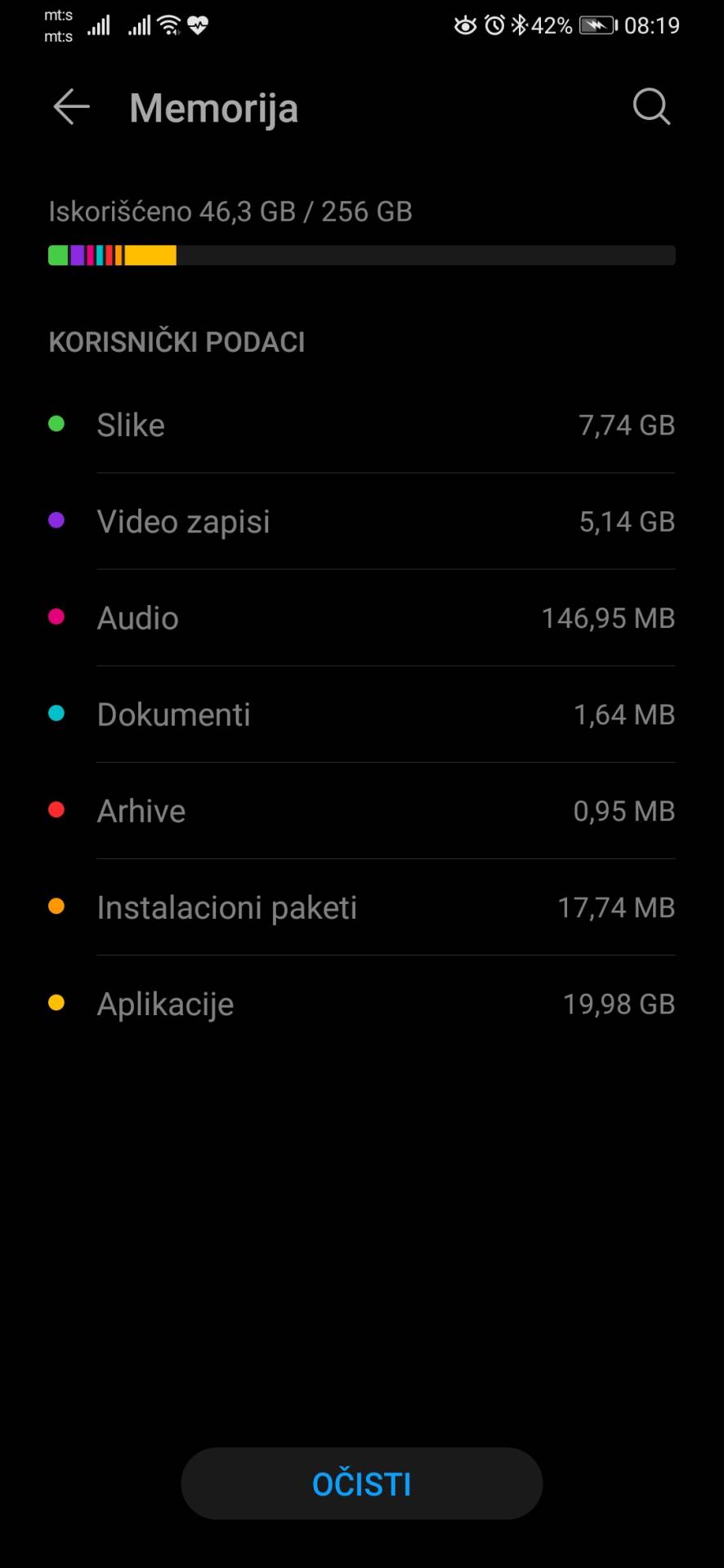Open search in Memorija screen
The image size is (724, 1568).
pyautogui.click(x=651, y=107)
